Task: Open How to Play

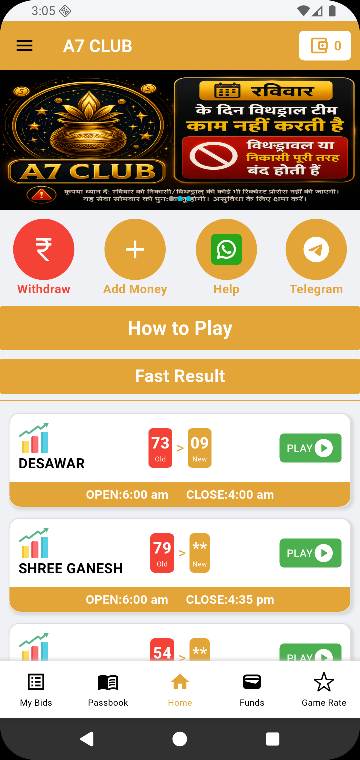Action: (x=180, y=328)
